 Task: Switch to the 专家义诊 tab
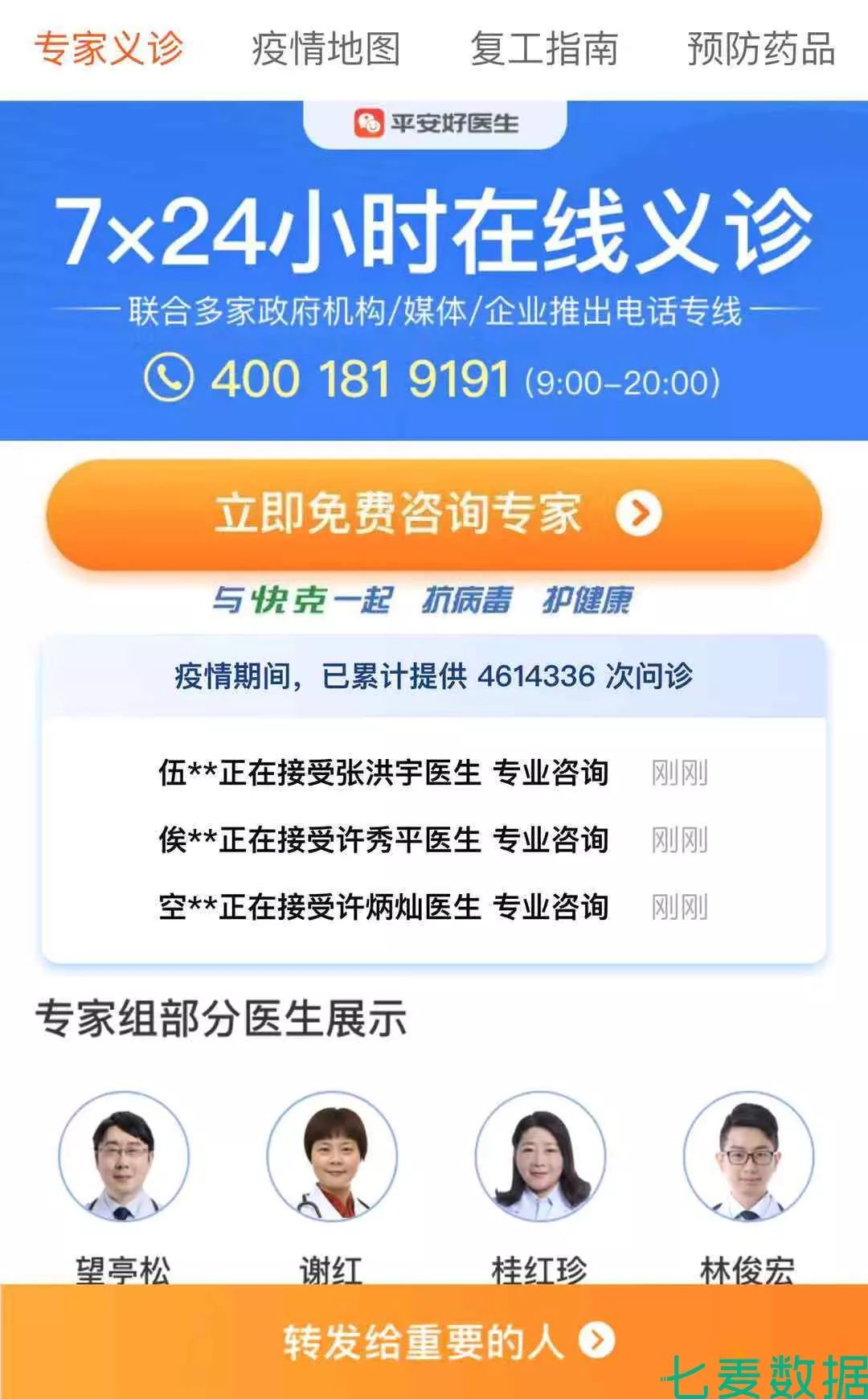109,48
